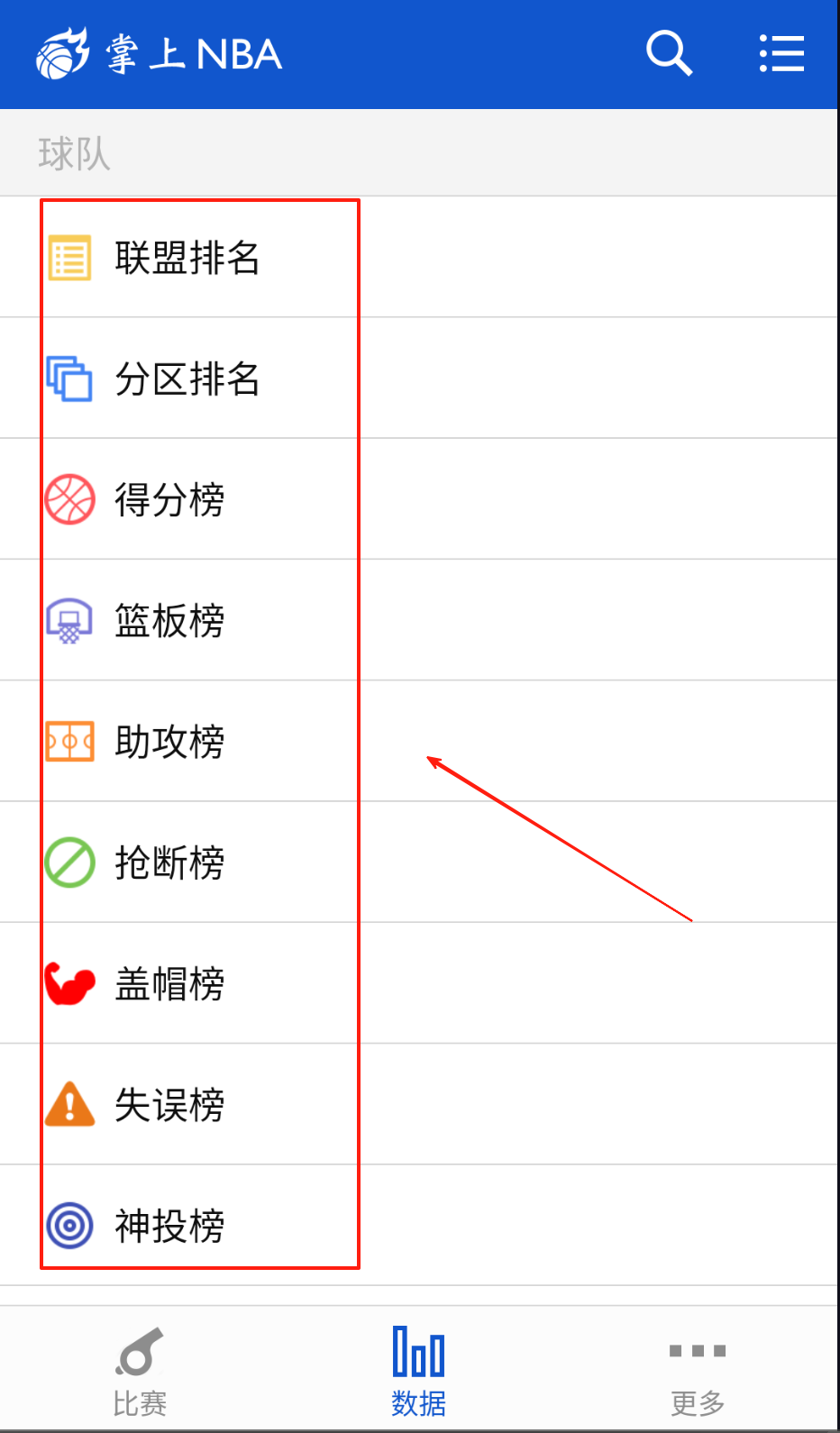Show the 抢断榜 steals leaderboard
This screenshot has width=840, height=1433.
[x=169, y=863]
